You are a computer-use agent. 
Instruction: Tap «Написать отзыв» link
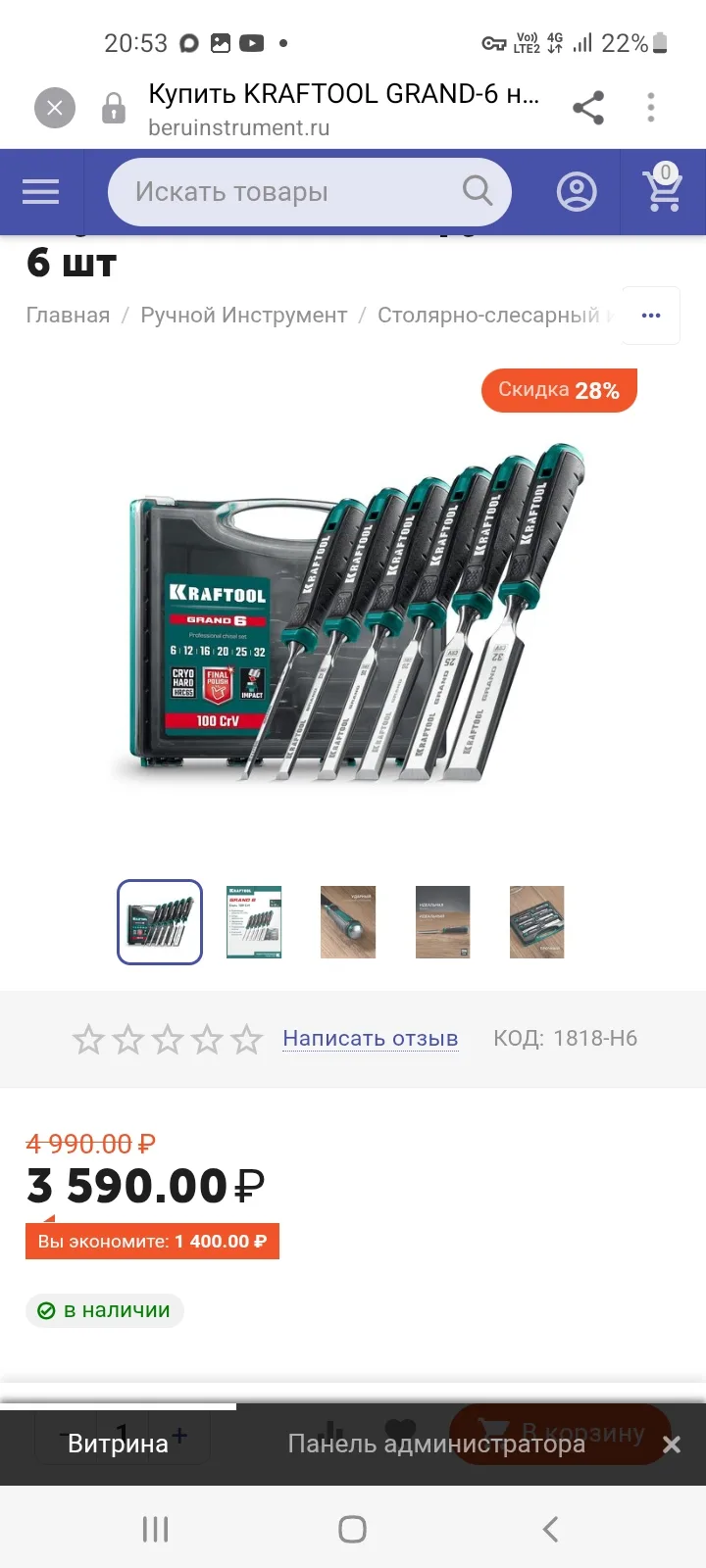371,1039
